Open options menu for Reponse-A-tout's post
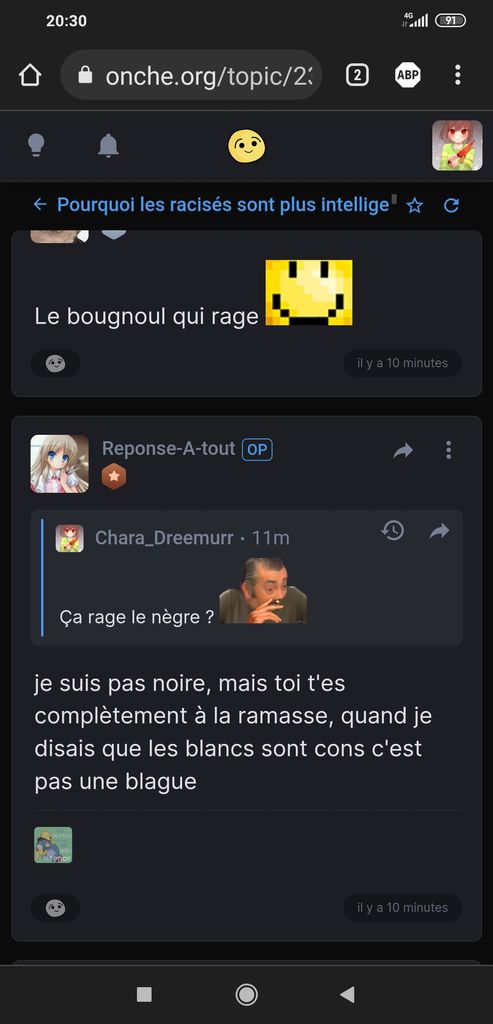The image size is (493, 1024). (x=449, y=450)
